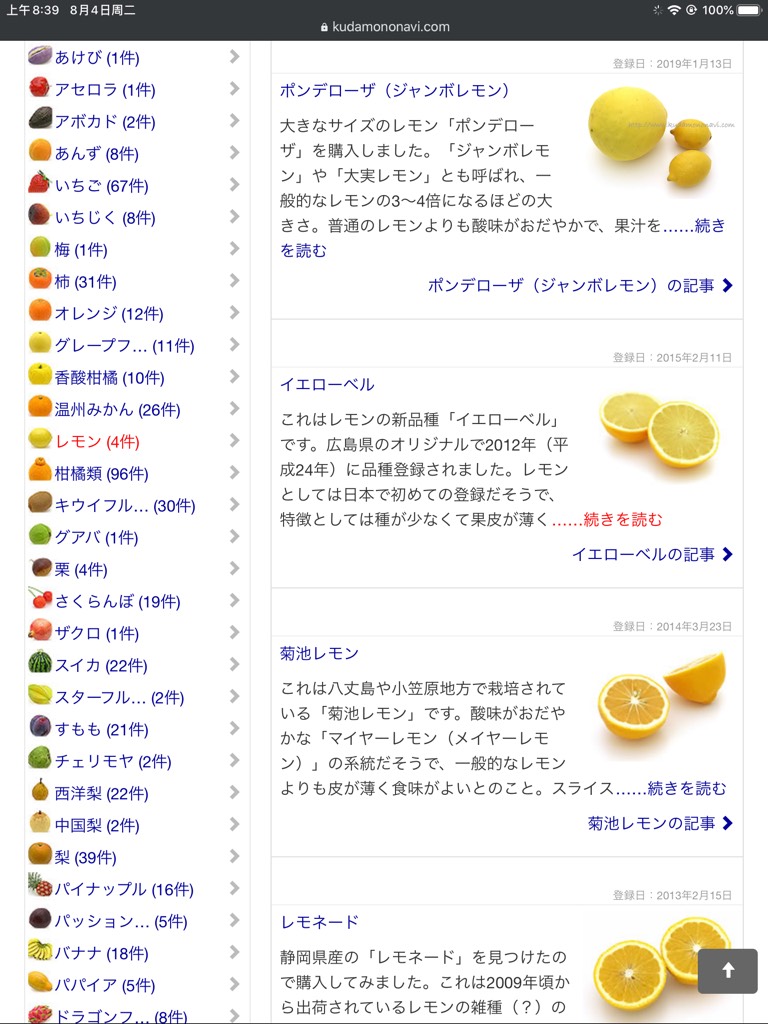Tap the kudamononavi.com address bar

tap(384, 27)
